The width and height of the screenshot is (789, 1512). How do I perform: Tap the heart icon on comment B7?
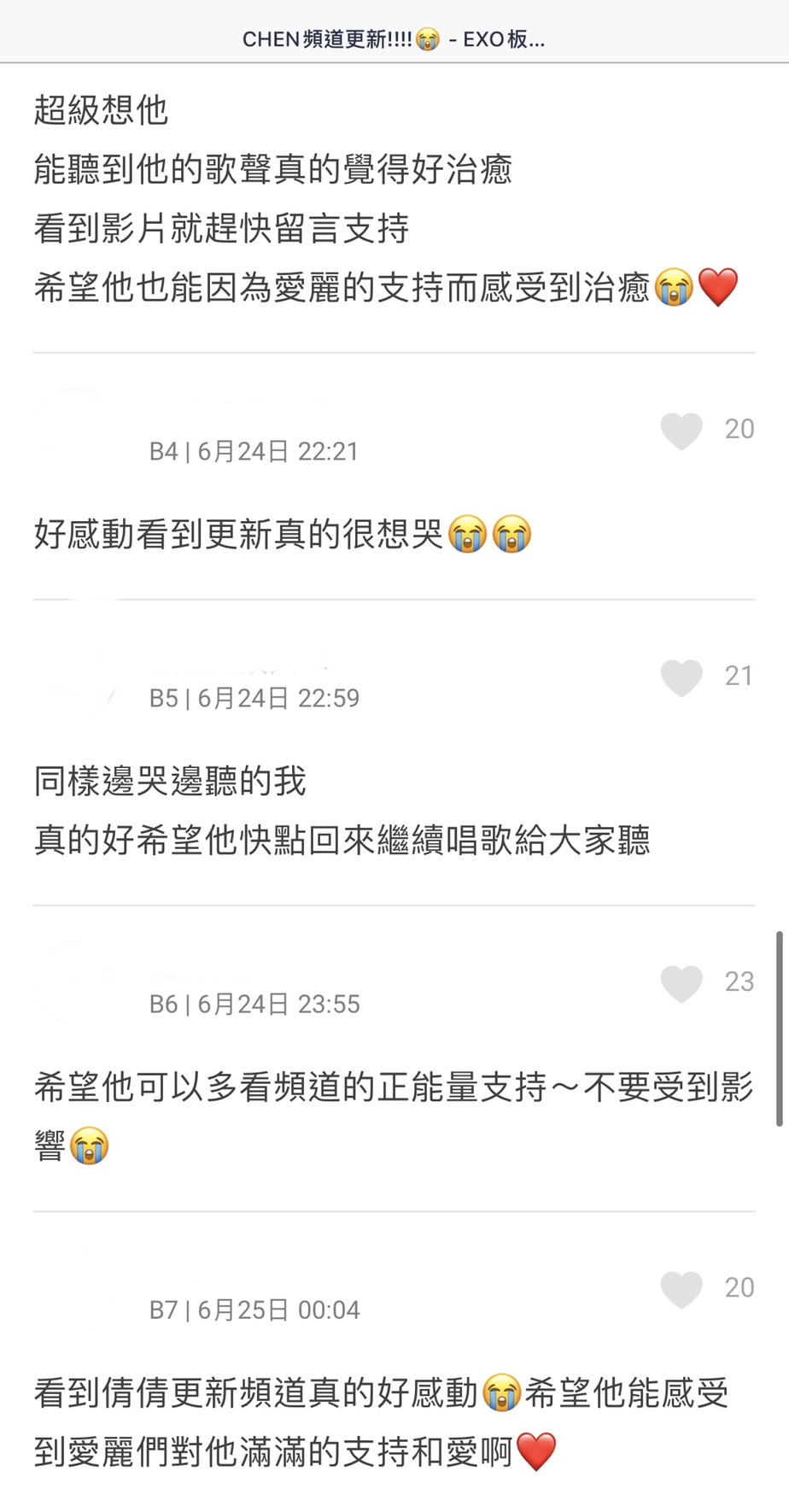pos(681,1288)
